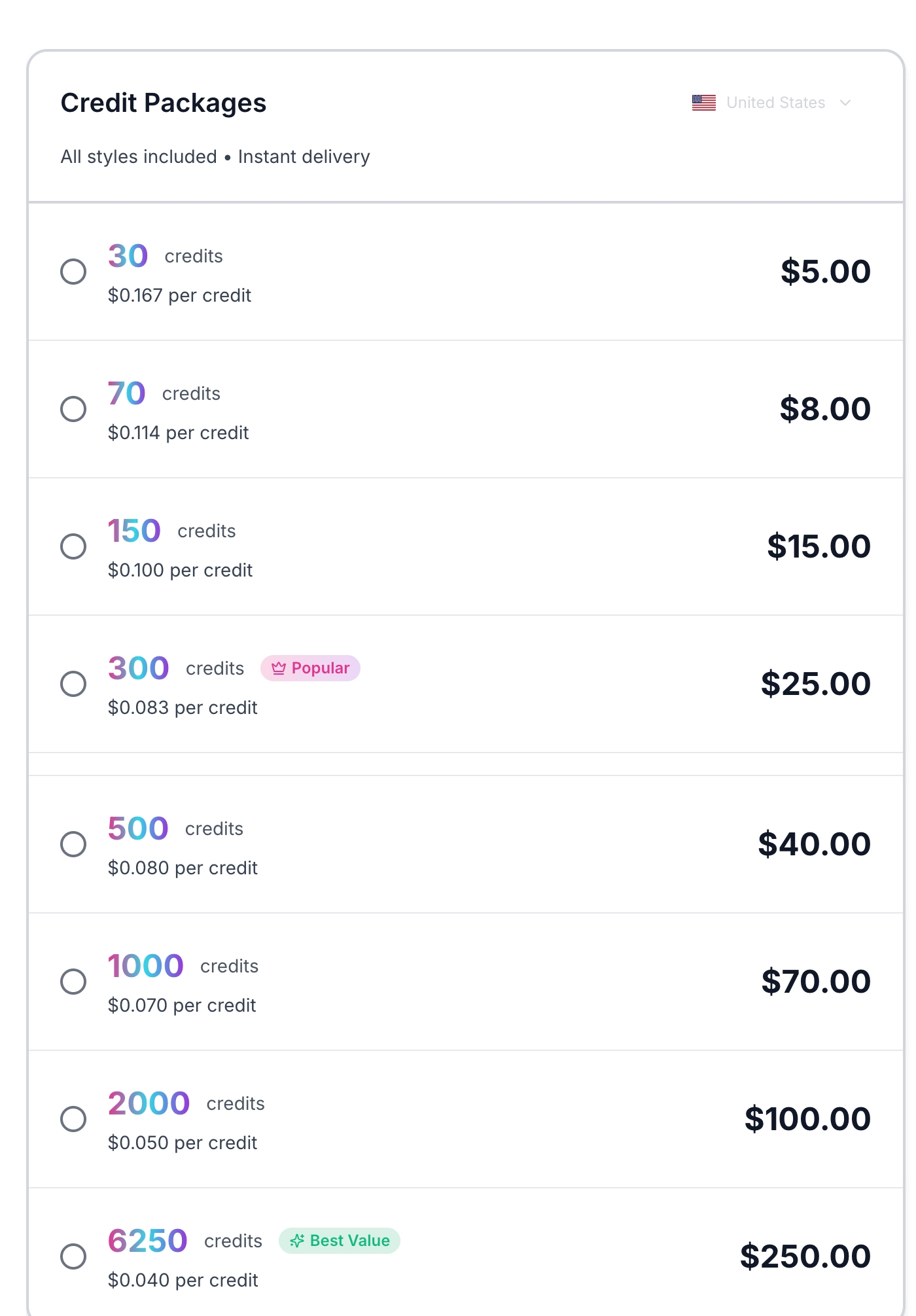Click the $0.040 per credit text
This screenshot has height=1316, width=916.
[183, 1280]
